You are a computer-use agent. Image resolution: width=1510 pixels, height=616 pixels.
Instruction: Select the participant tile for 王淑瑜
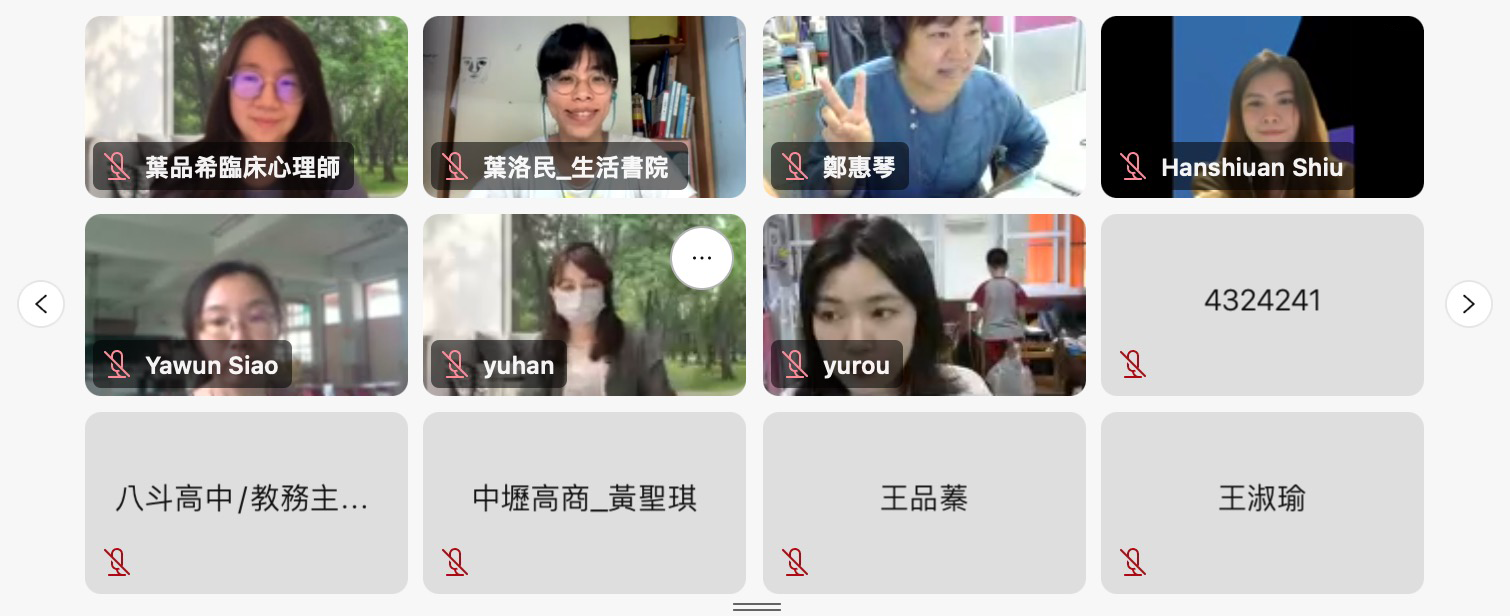coord(1262,502)
